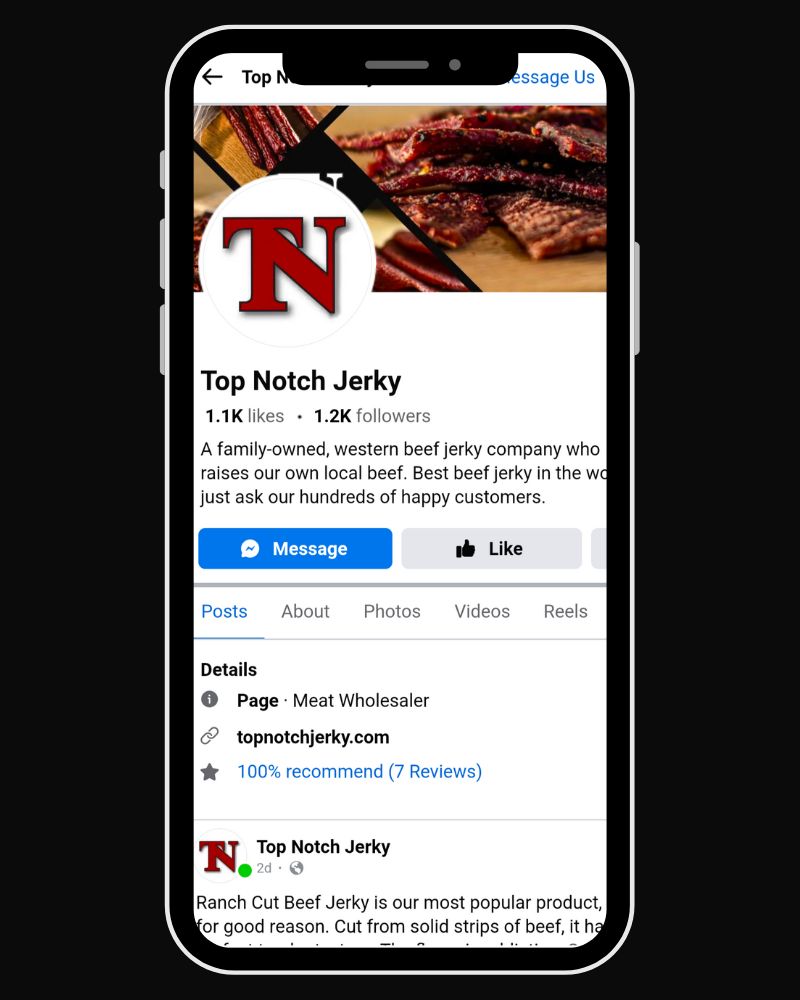Open 100% recommend (7 Reviews)
The image size is (800, 1000).
coord(359,771)
